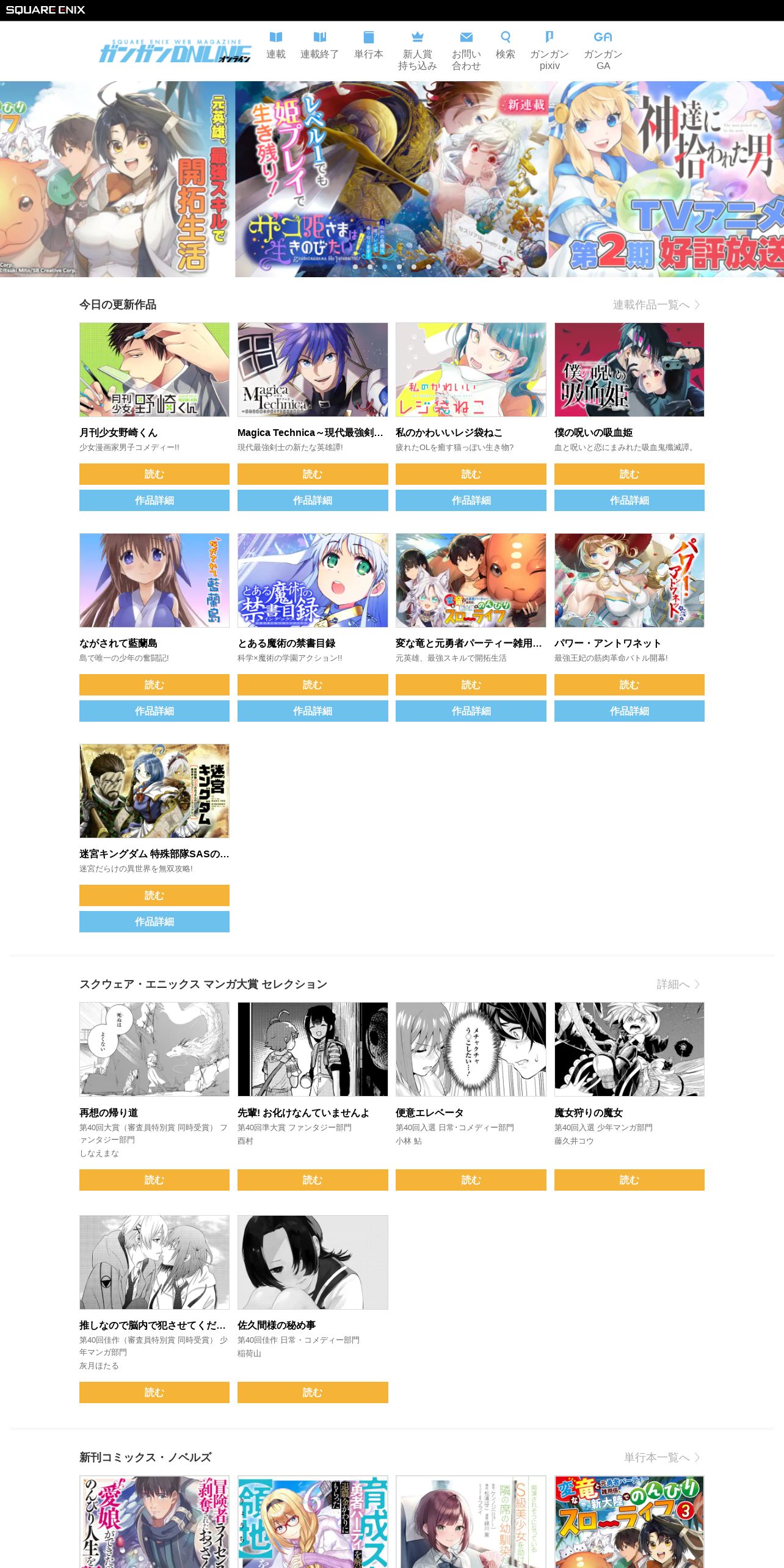Viewport: 784px width, 1568px height.
Task: Open 連載作品一覧へ link
Action: click(x=656, y=305)
